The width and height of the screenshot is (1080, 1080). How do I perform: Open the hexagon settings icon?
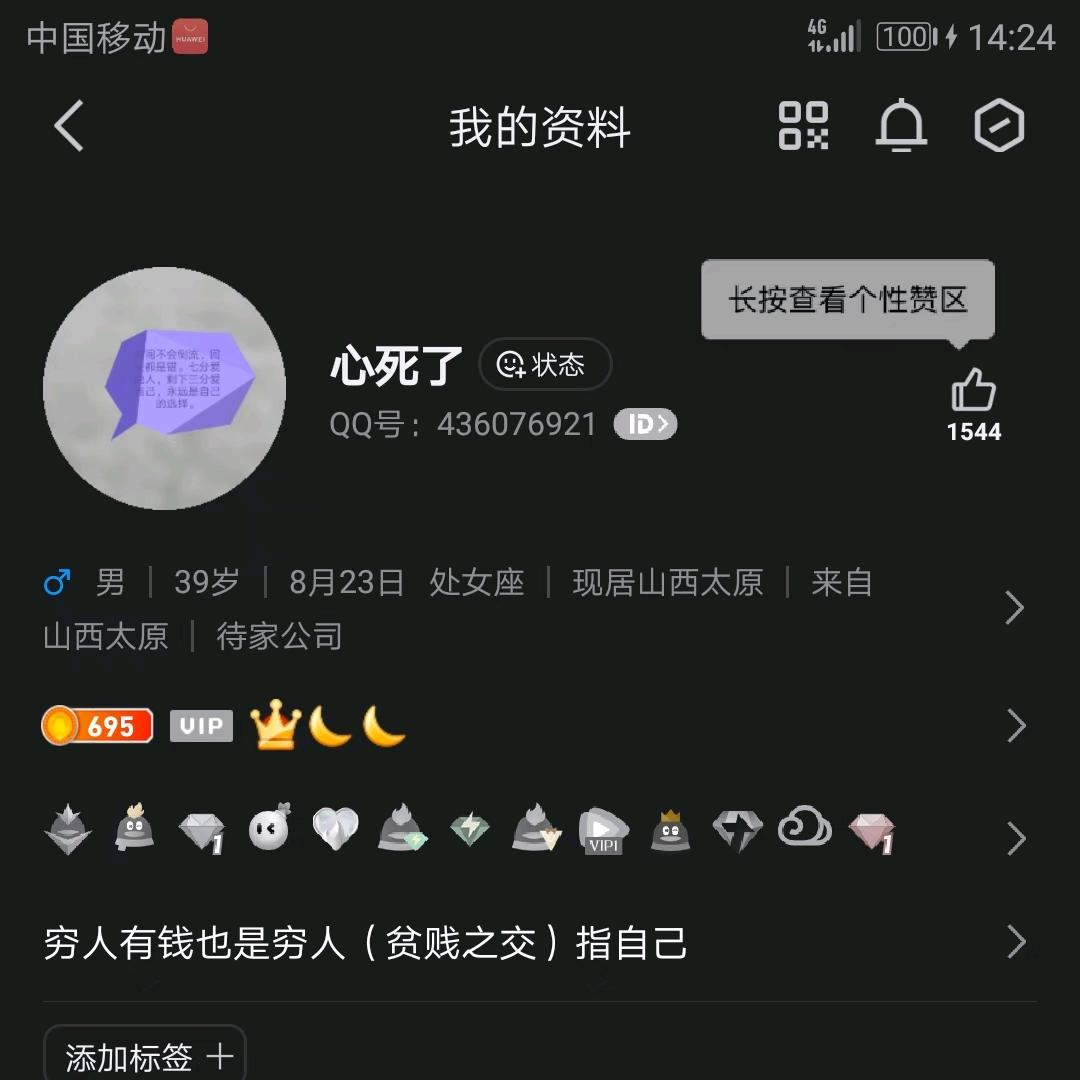(999, 127)
